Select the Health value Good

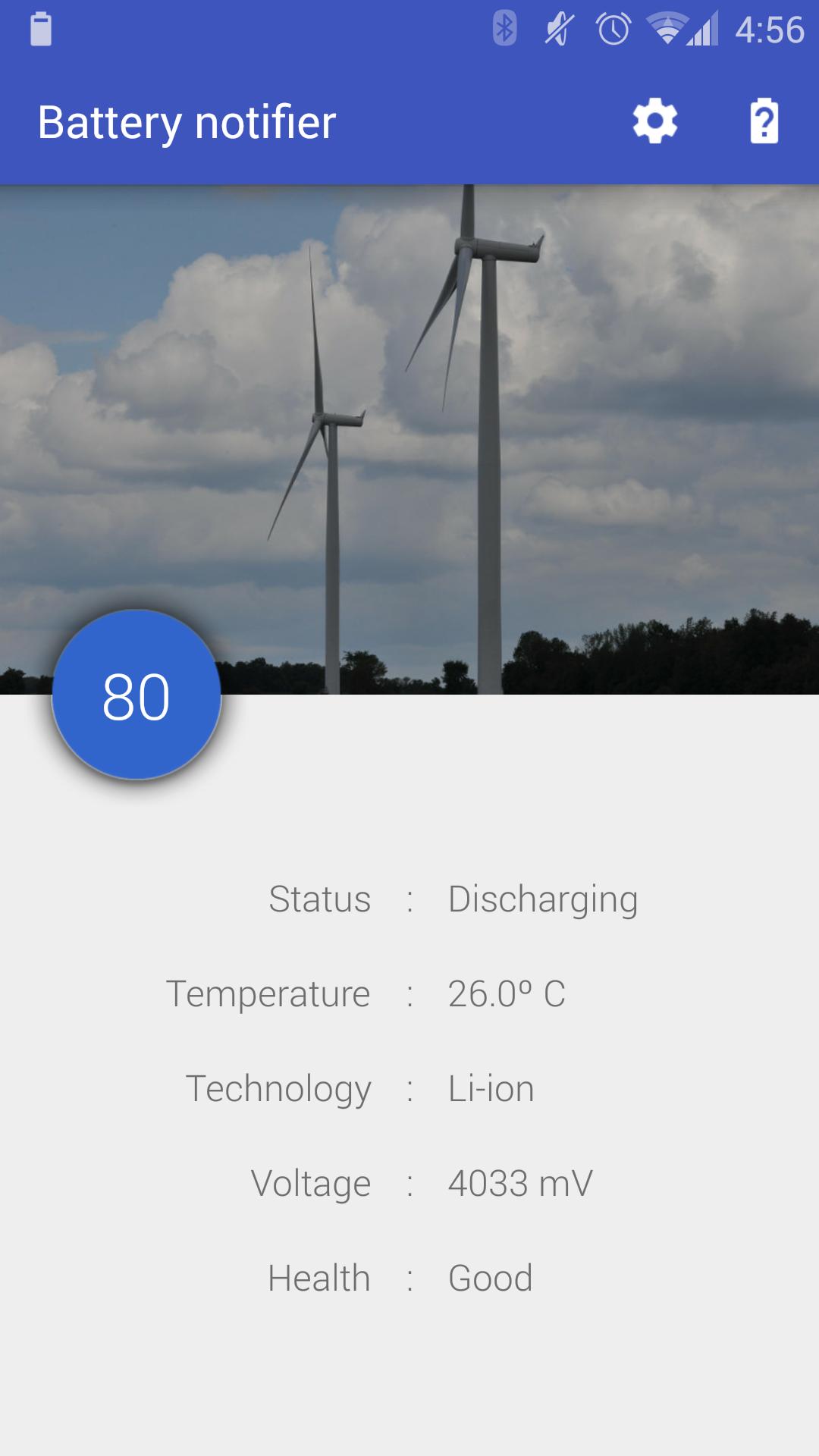(x=490, y=1277)
